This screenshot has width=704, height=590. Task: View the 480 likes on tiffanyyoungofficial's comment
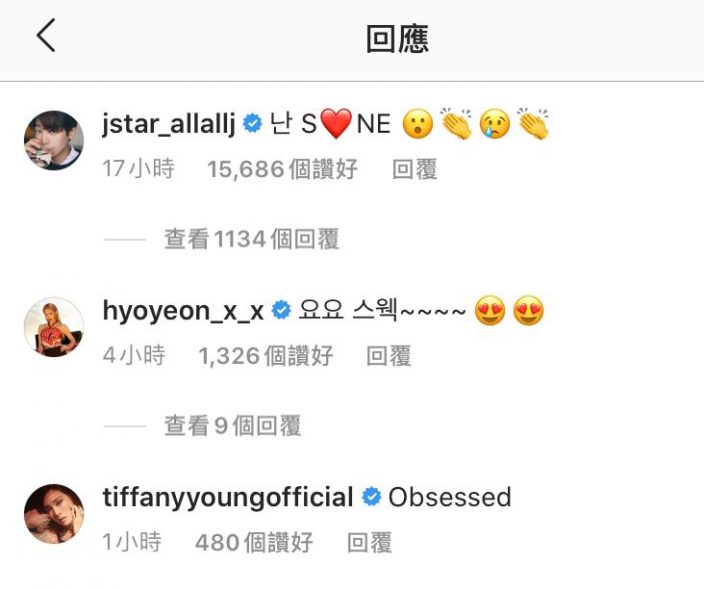254,542
